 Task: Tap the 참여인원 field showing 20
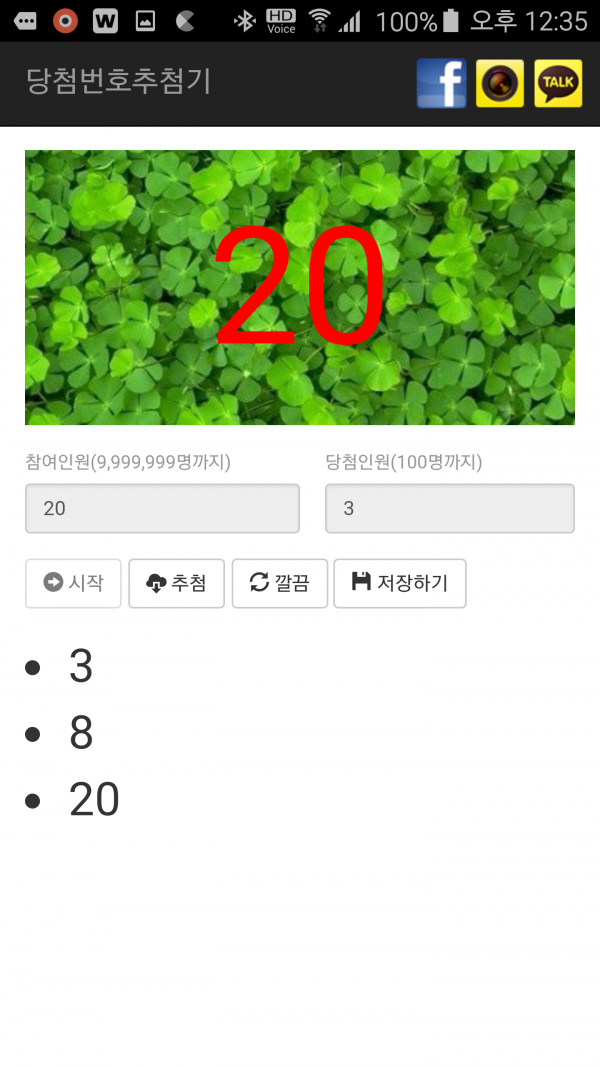pos(162,508)
